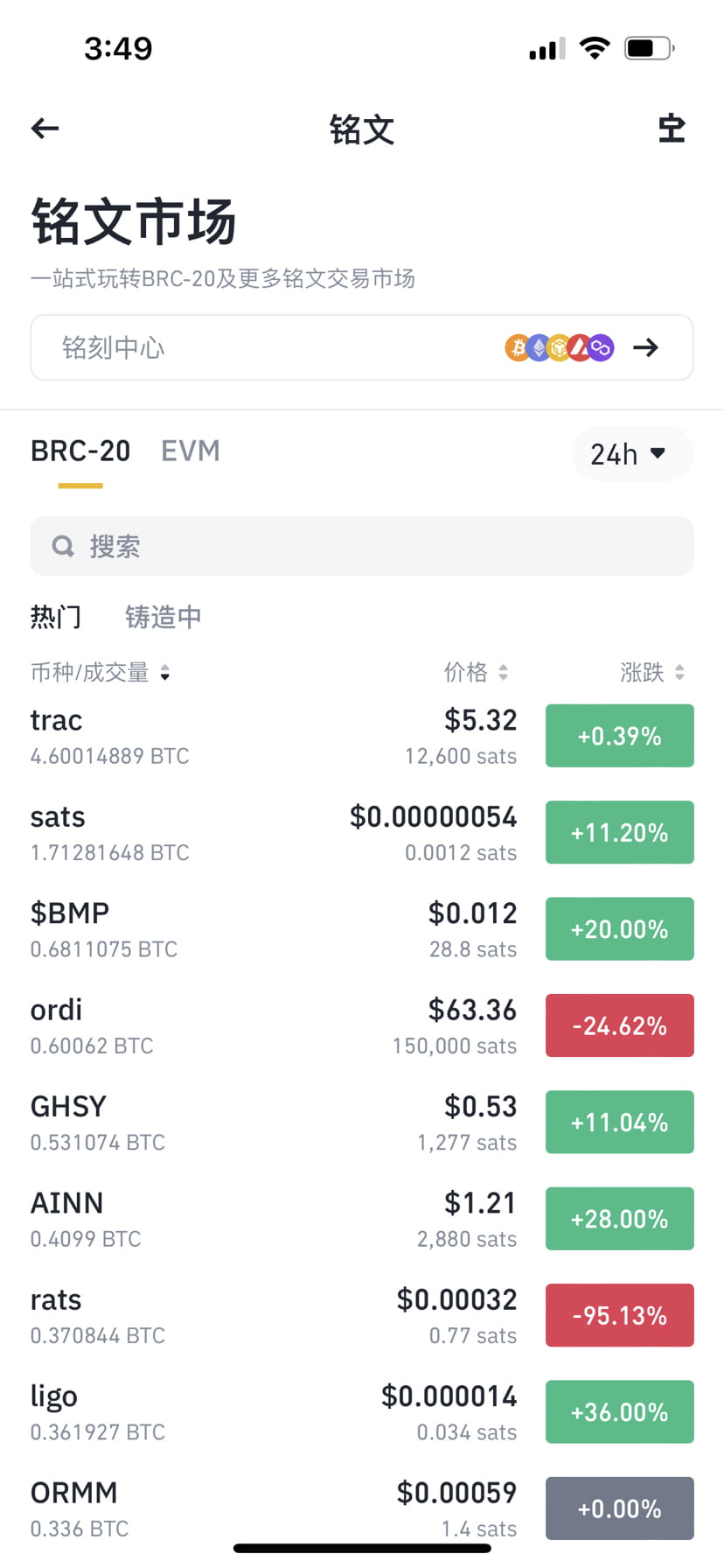This screenshot has width=724, height=1568.
Task: Select the Ethereum icon in the inscription center banner
Action: (539, 347)
